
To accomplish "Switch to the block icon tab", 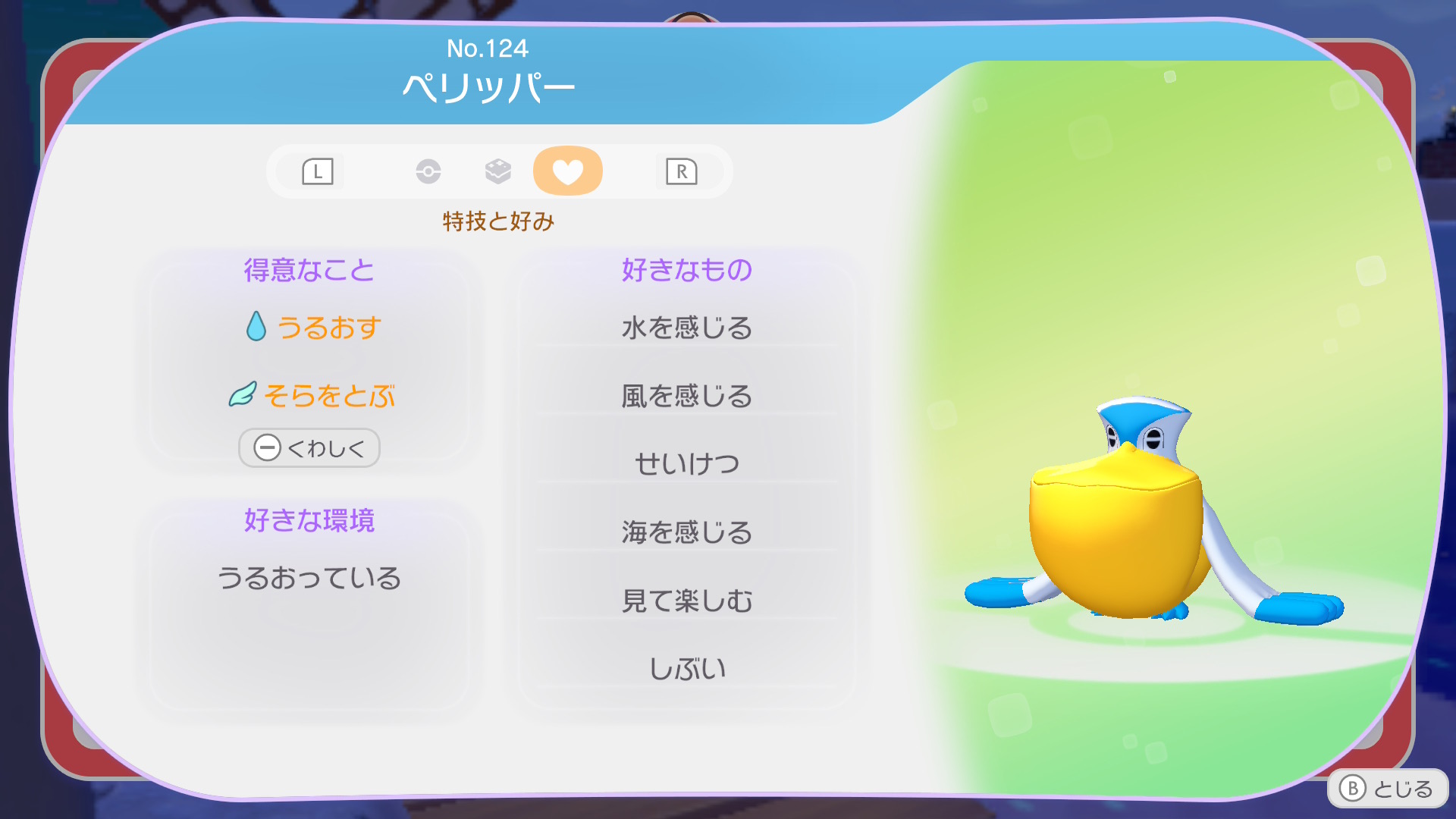I will pos(498,171).
